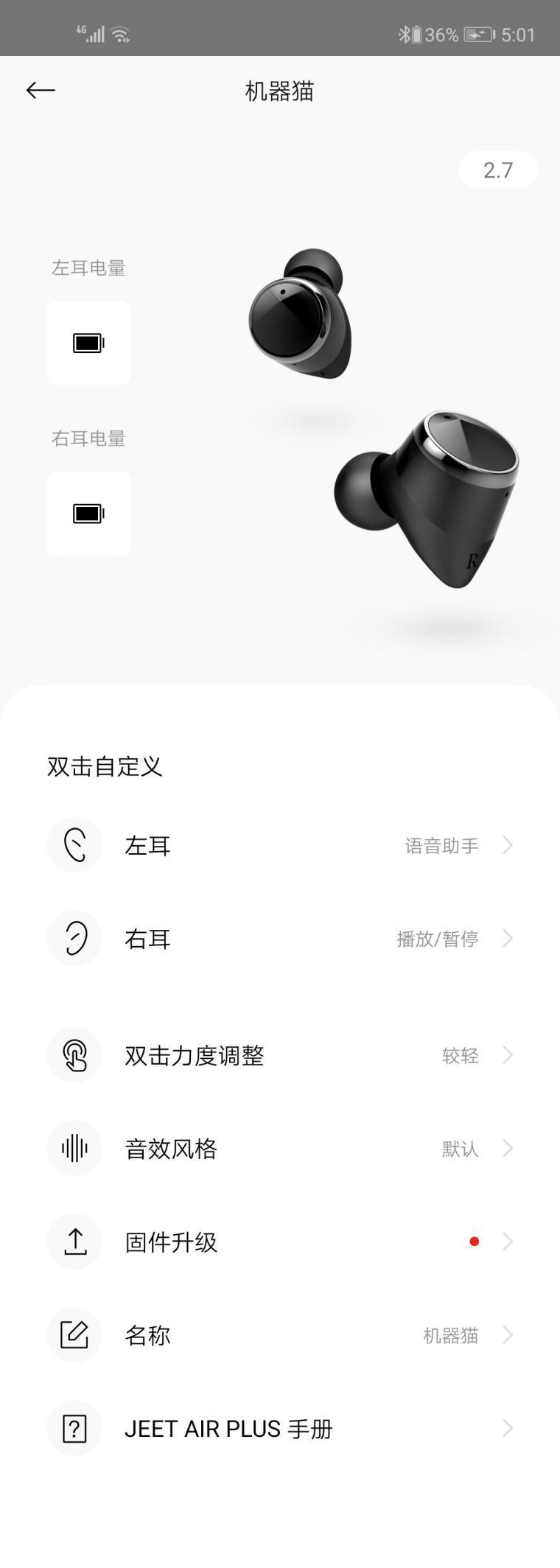Go back using the arrow icon

(x=41, y=90)
